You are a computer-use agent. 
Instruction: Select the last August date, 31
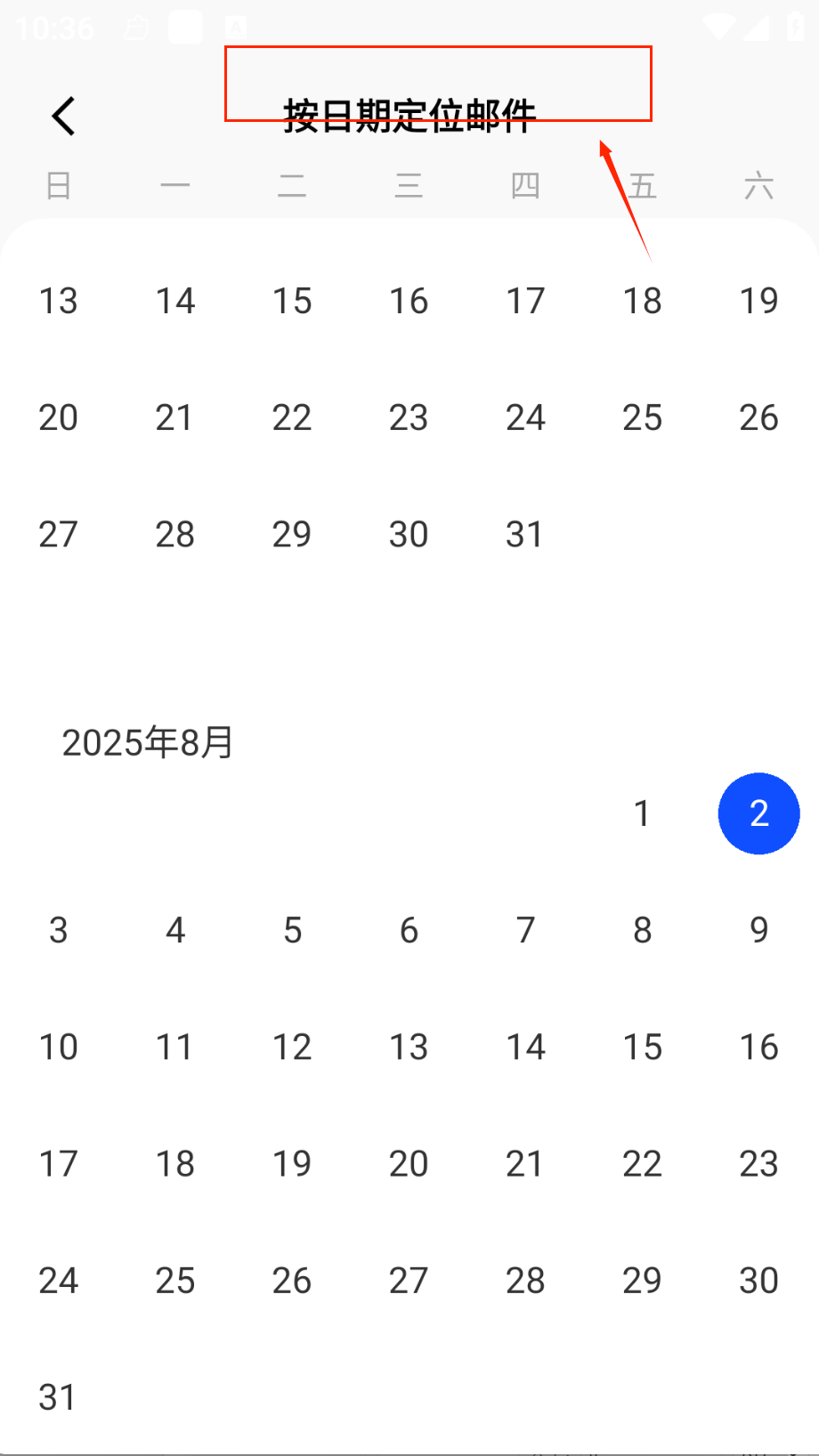(x=58, y=1396)
